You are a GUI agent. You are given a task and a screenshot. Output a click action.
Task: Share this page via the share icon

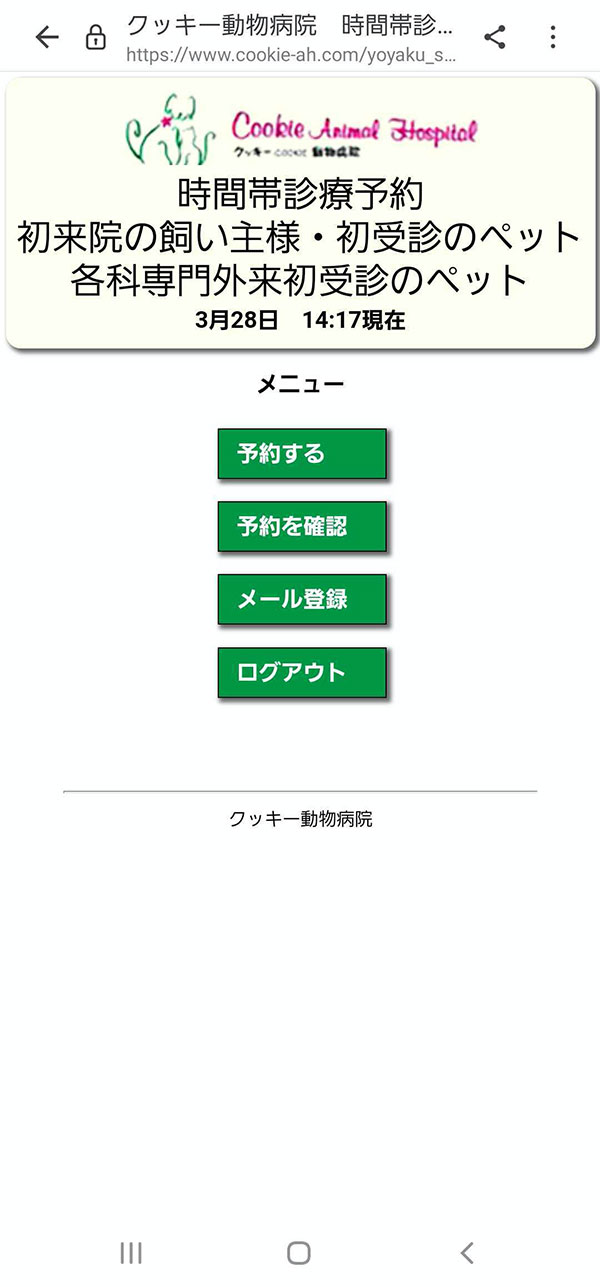click(x=494, y=38)
